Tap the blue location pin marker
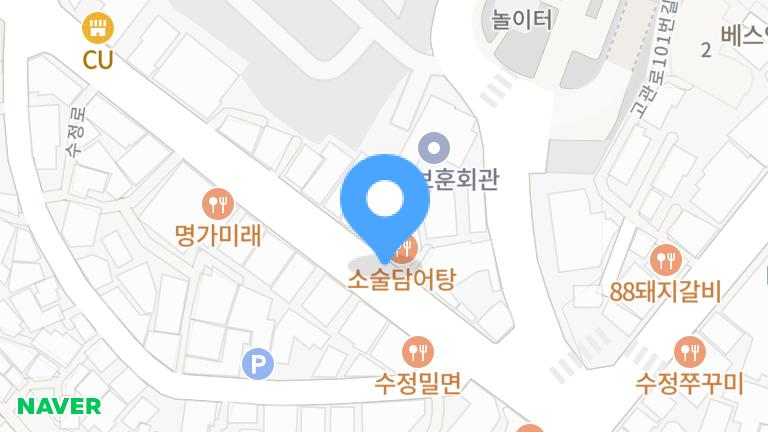Image resolution: width=768 pixels, height=432 pixels. point(385,201)
